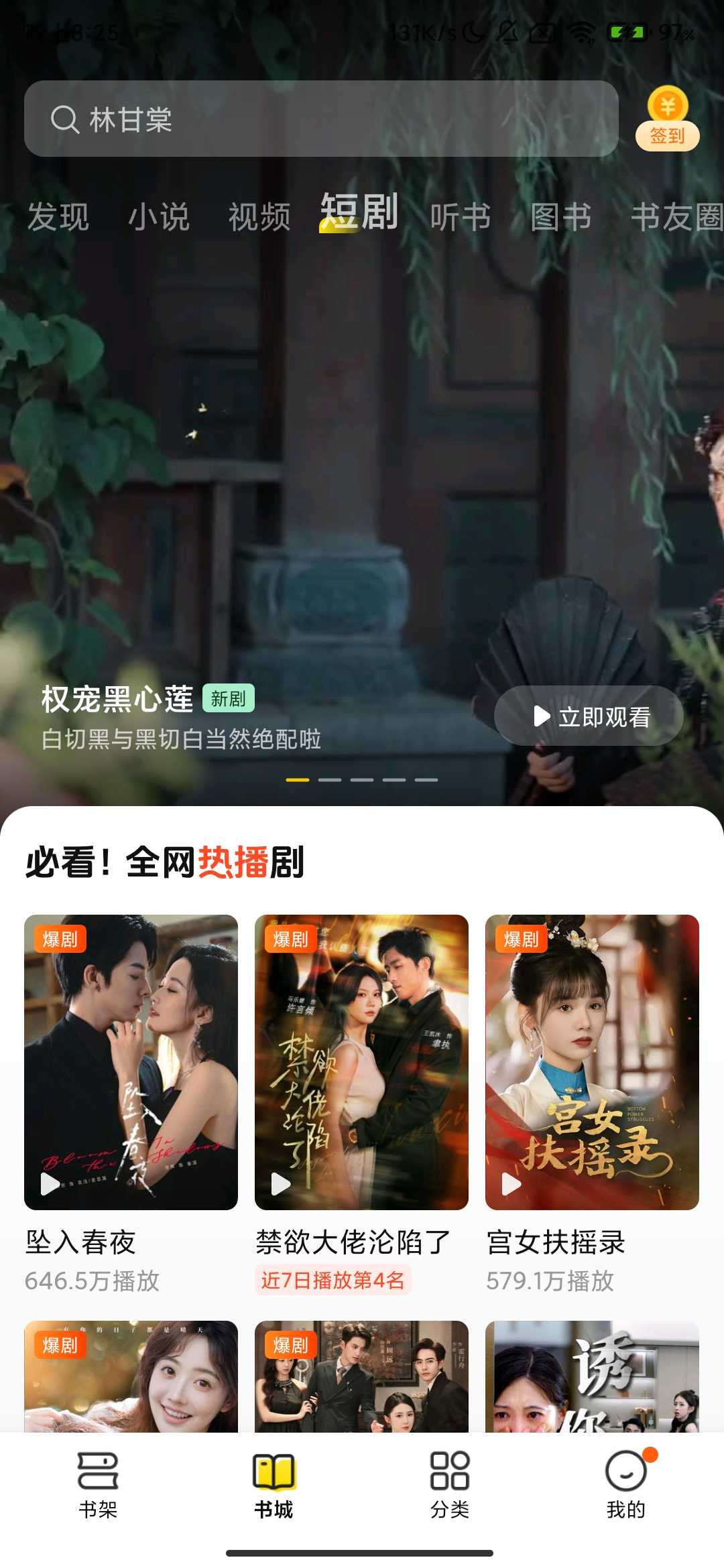The height and width of the screenshot is (1568, 724).
Task: Open the 书友圈 tab
Action: tap(676, 217)
